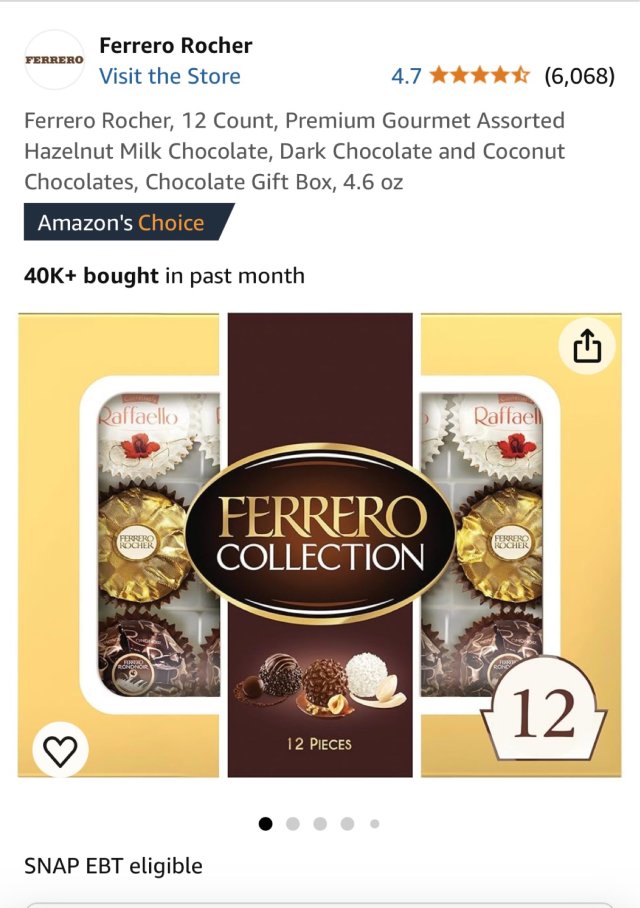Open the Ferrero Collection product image
The width and height of the screenshot is (640, 908).
point(320,545)
